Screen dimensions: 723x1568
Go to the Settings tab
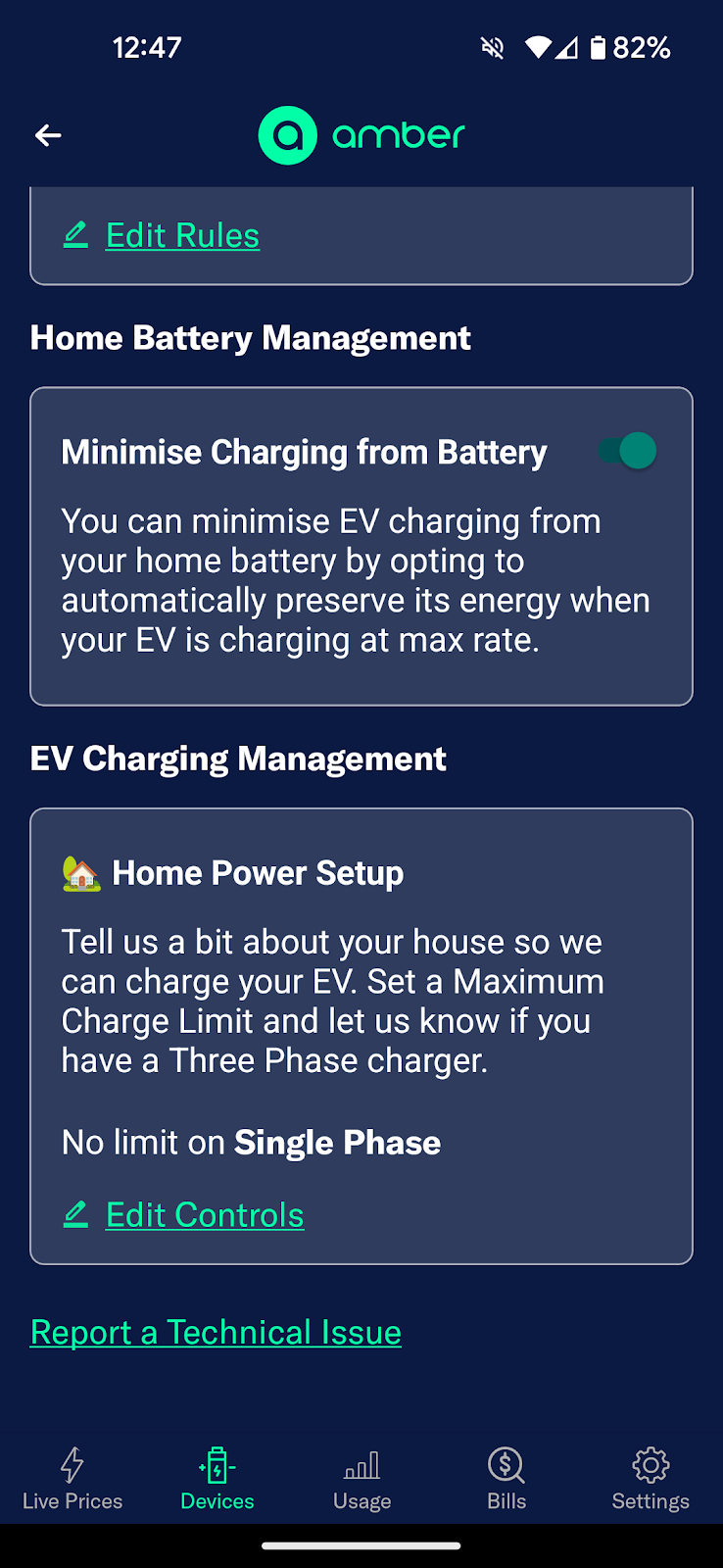651,1480
